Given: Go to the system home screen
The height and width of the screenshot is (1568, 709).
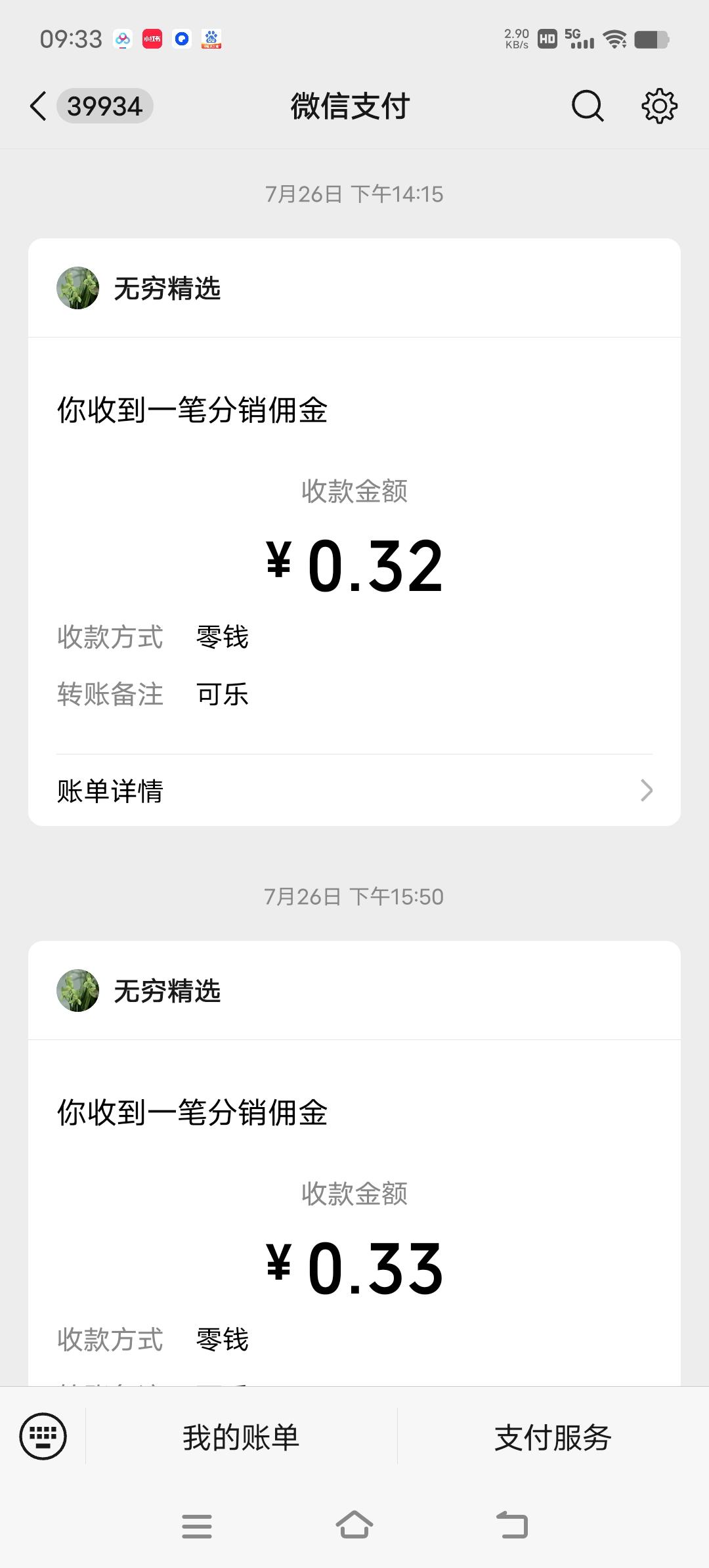Looking at the screenshot, I should pos(354,1525).
